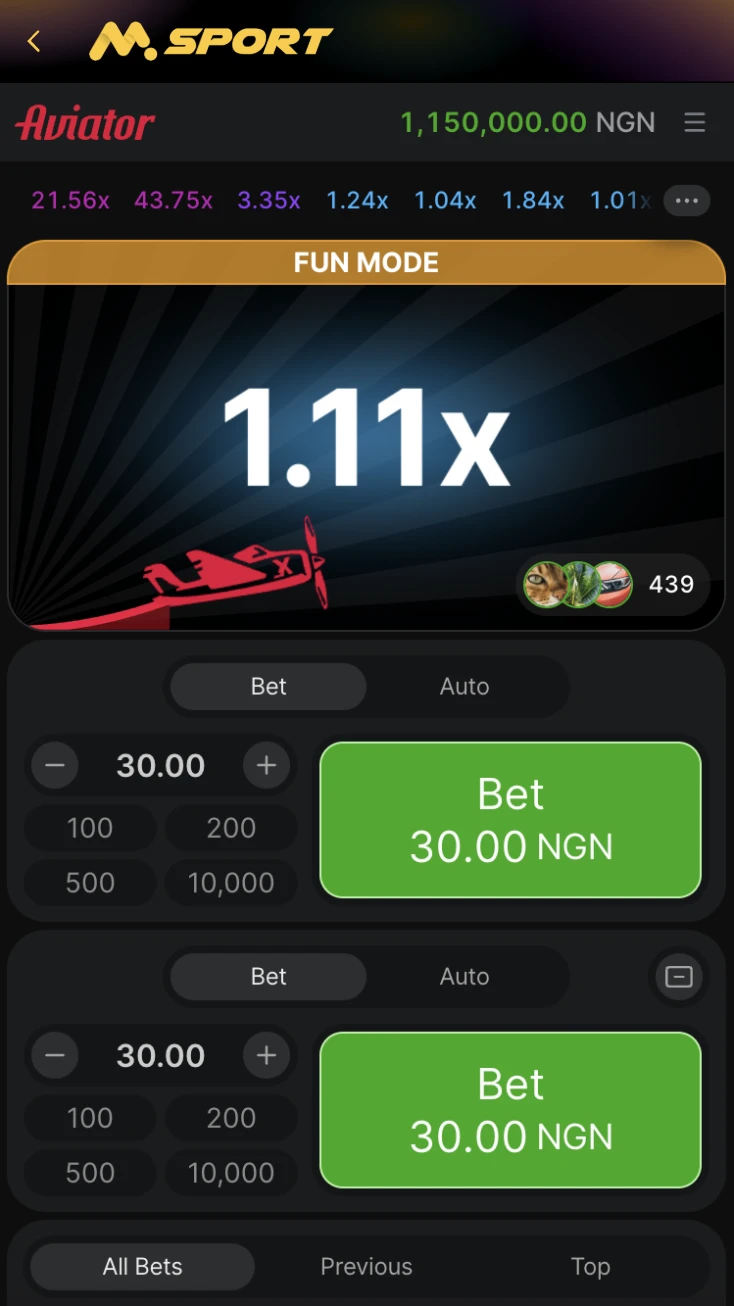The width and height of the screenshot is (734, 1306).
Task: Select the 500 chip in second panel
Action: pos(90,1173)
